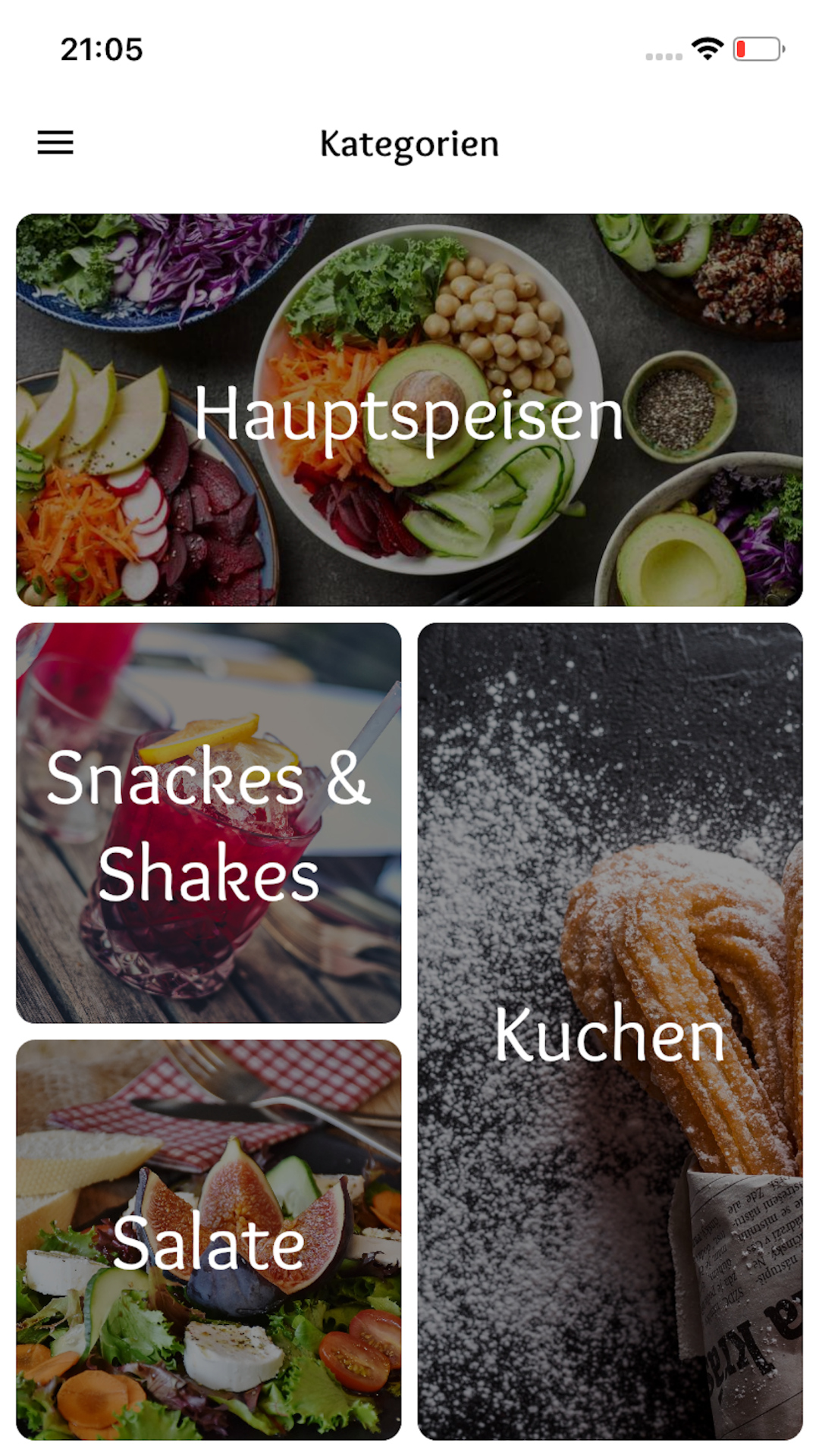Image resolution: width=819 pixels, height=1456 pixels.
Task: Select the Snackes & Shakes category
Action: [x=209, y=824]
